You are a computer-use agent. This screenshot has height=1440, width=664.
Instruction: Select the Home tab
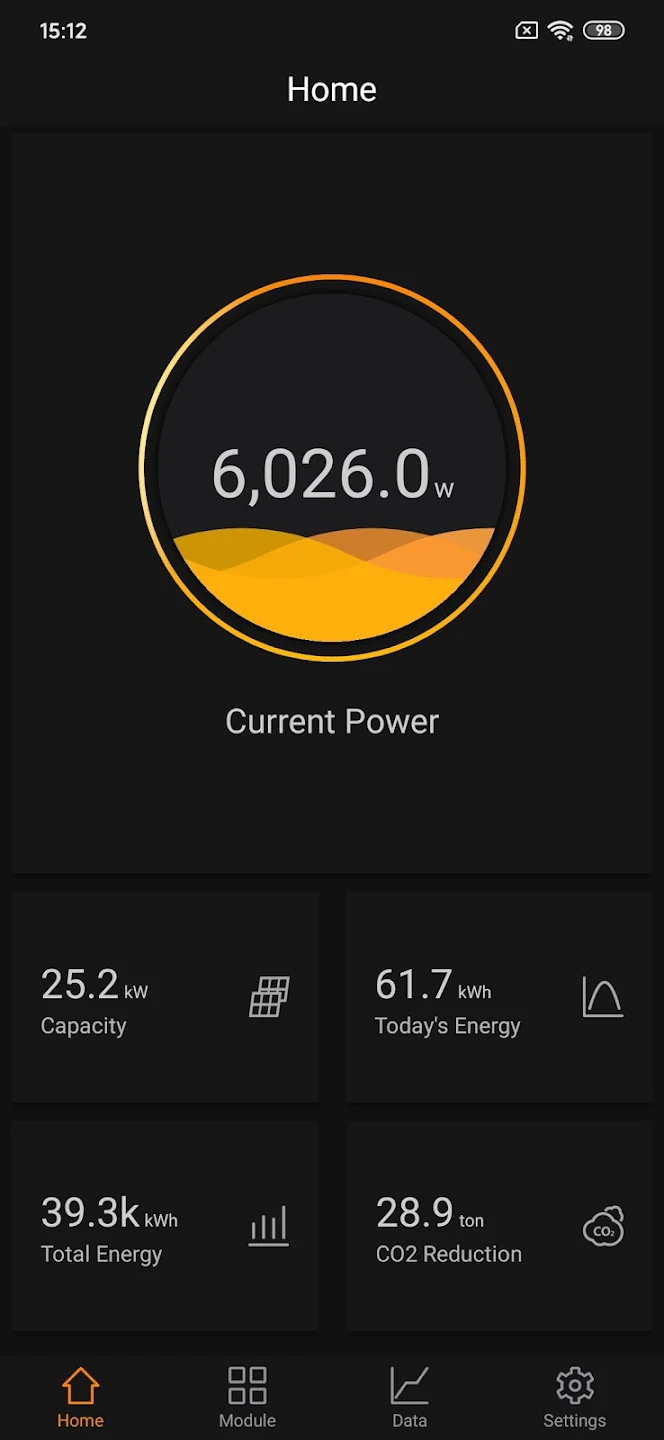[80, 1397]
